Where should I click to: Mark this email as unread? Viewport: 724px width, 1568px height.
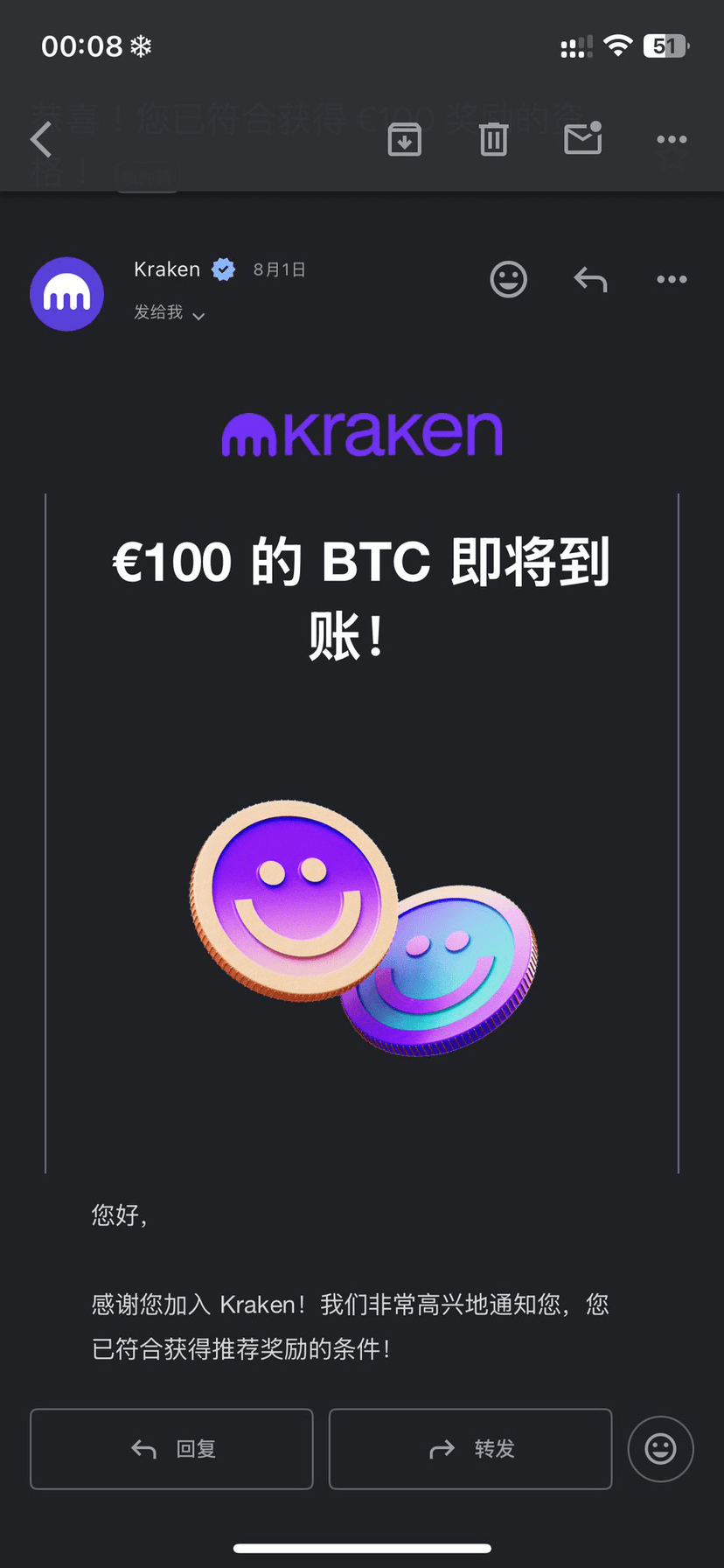tap(582, 139)
